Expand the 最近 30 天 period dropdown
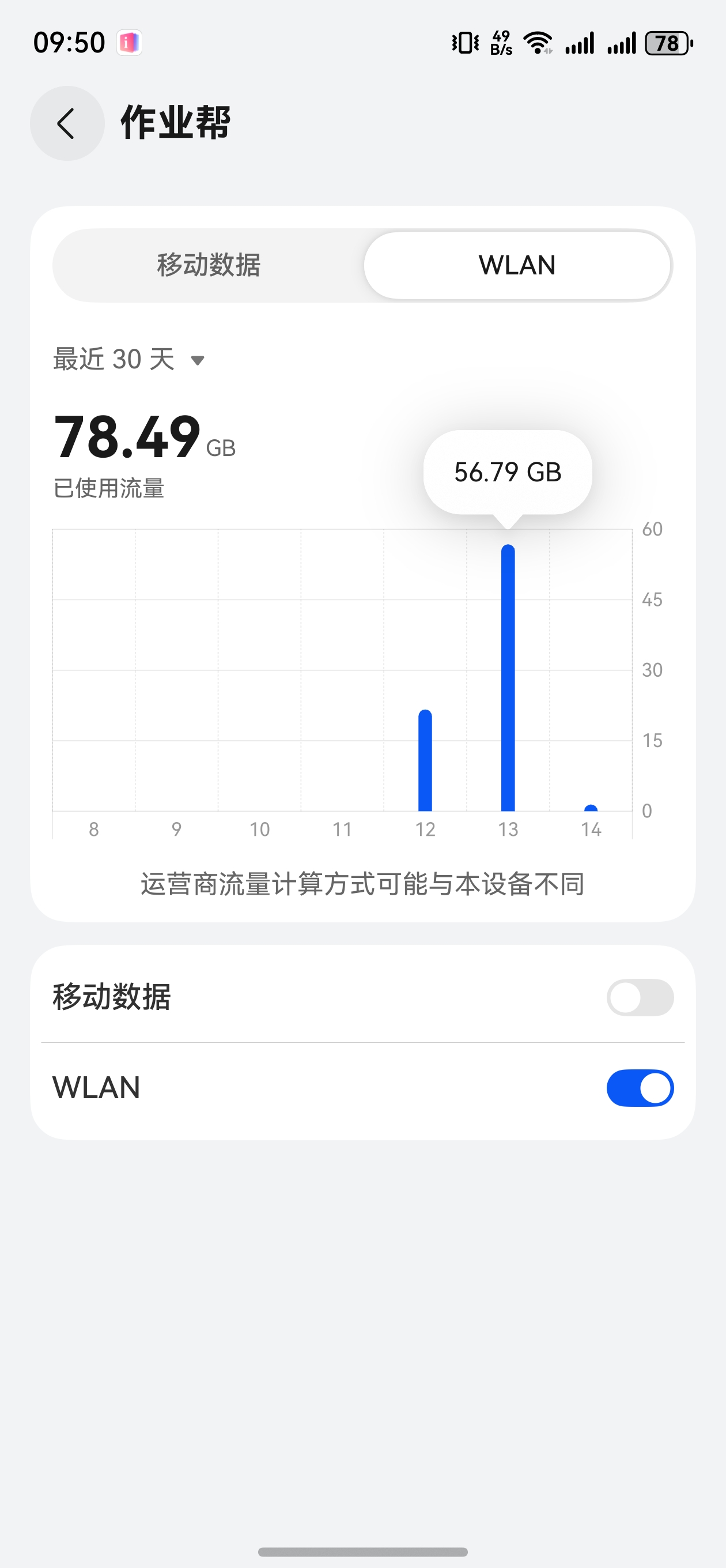The image size is (726, 1568). [x=129, y=359]
